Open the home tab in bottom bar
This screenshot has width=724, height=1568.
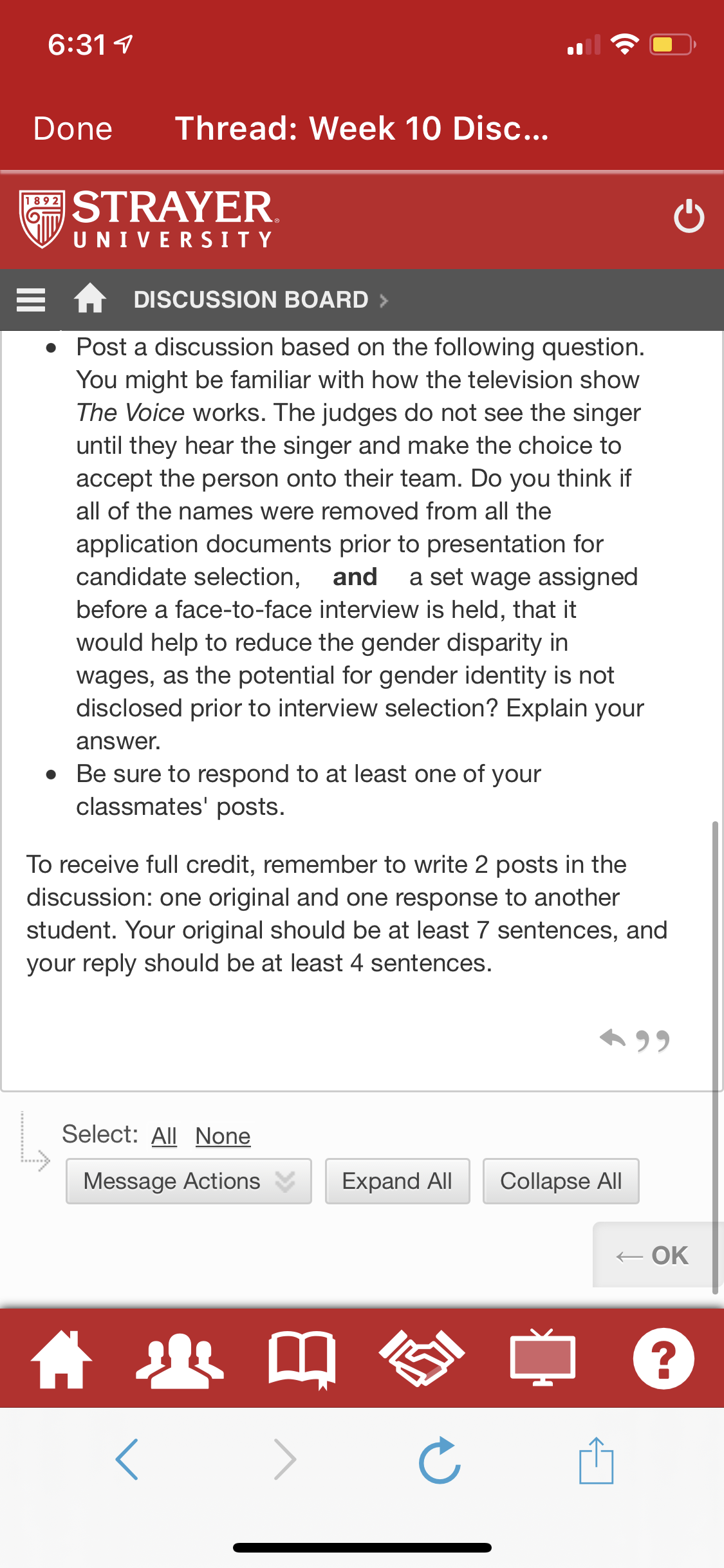click(62, 1358)
